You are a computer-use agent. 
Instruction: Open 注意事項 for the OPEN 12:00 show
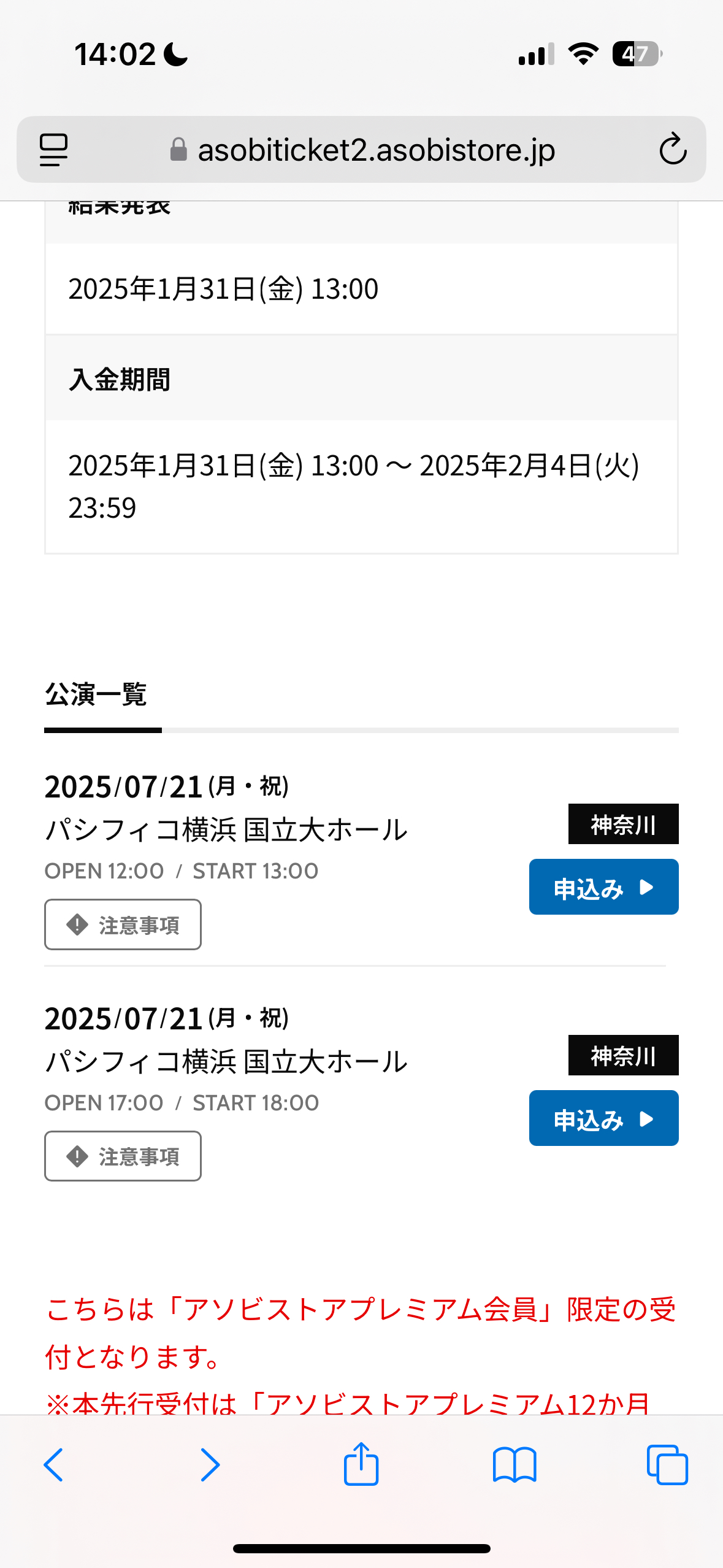click(x=123, y=924)
